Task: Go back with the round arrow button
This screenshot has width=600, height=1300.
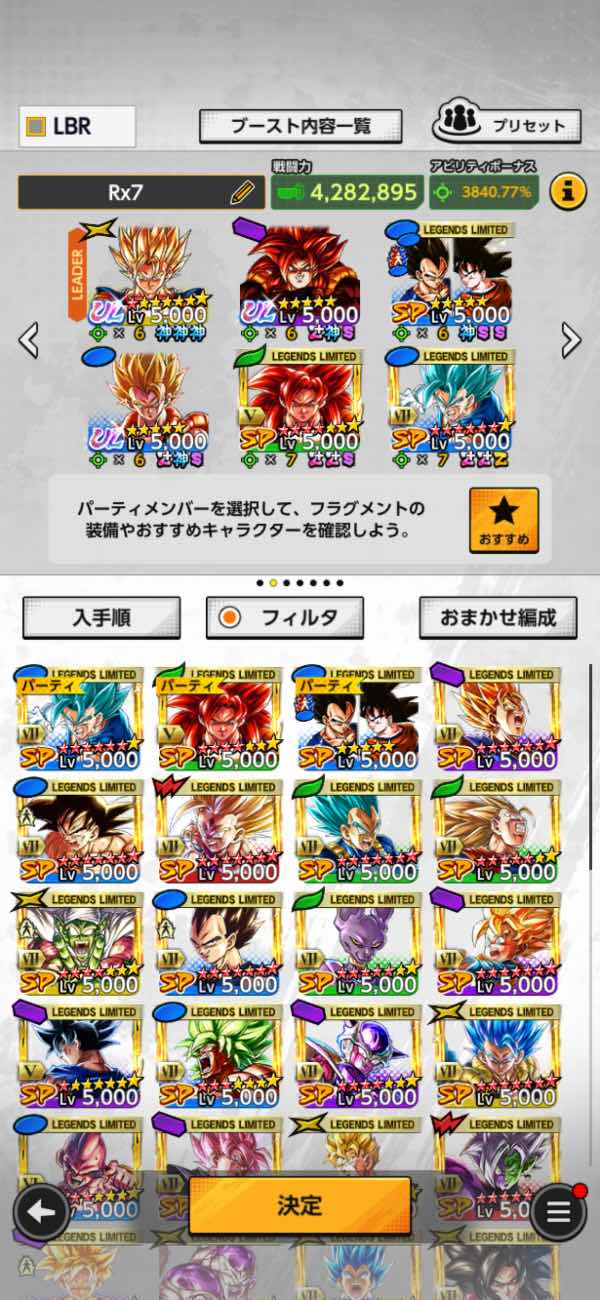Action: pos(41,1213)
